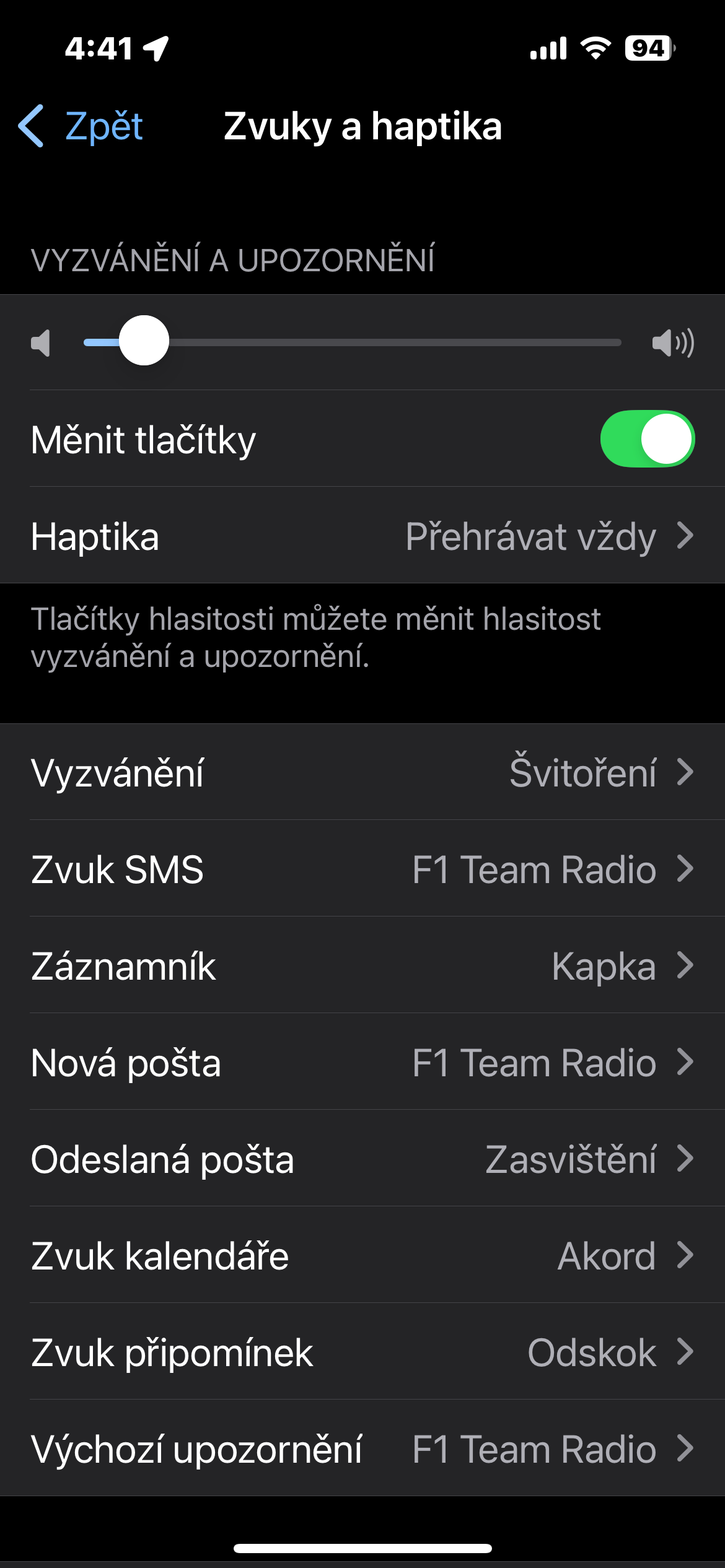Image resolution: width=725 pixels, height=1568 pixels.
Task: Open Haptika settings
Action: (x=362, y=536)
